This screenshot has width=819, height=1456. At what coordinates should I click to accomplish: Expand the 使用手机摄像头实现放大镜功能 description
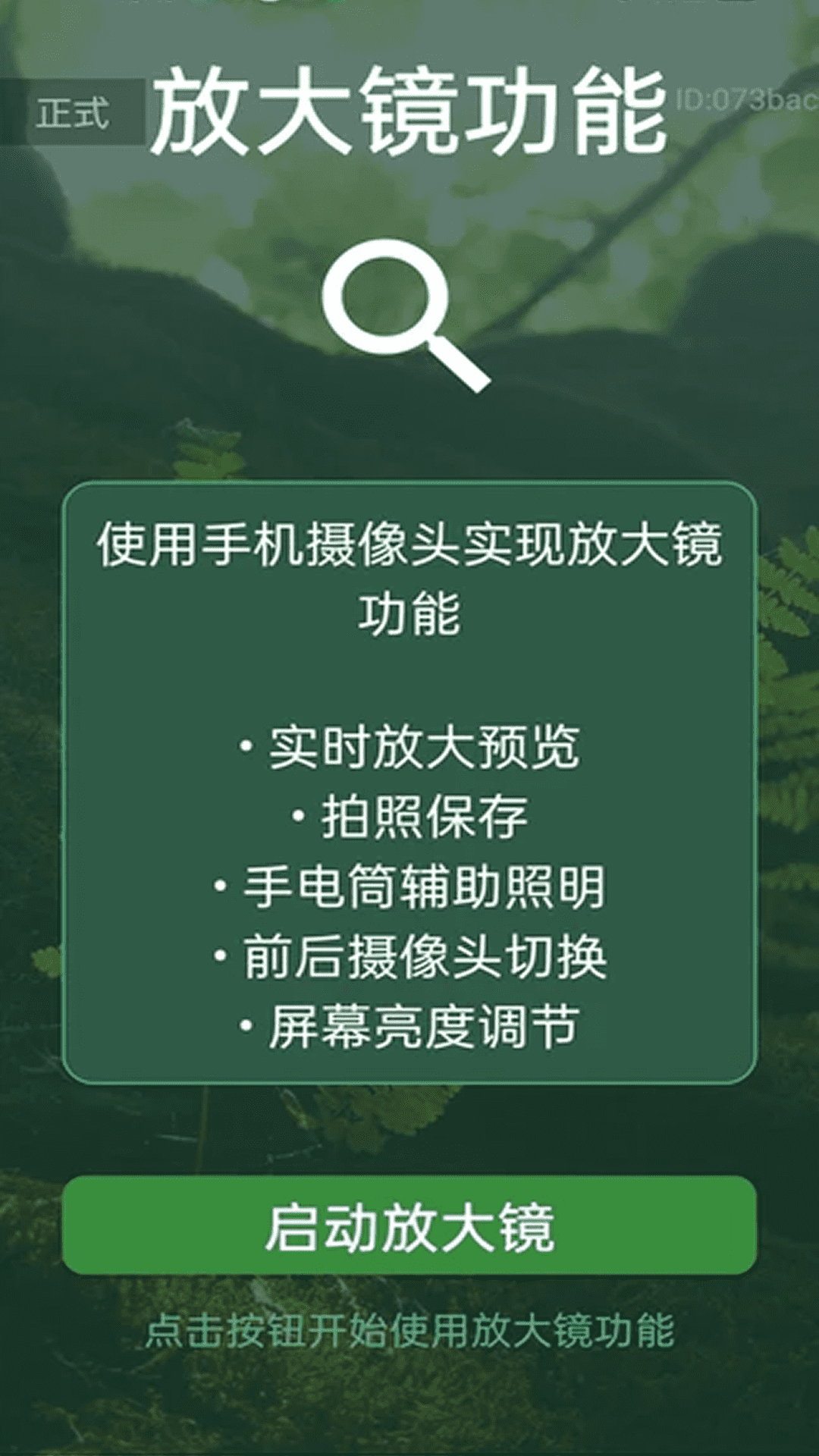(409, 576)
